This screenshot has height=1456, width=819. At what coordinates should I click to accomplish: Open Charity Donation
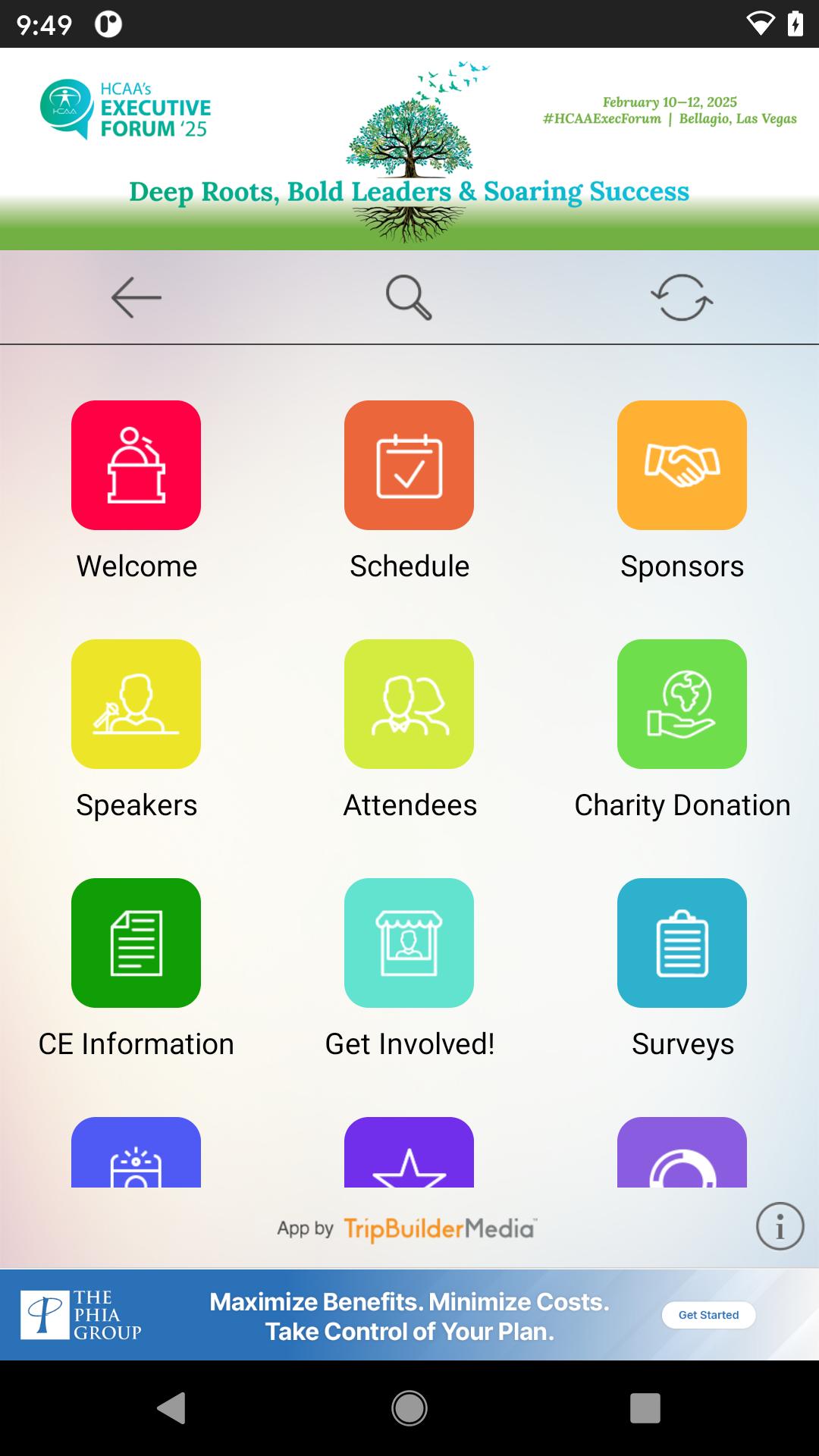pyautogui.click(x=682, y=704)
